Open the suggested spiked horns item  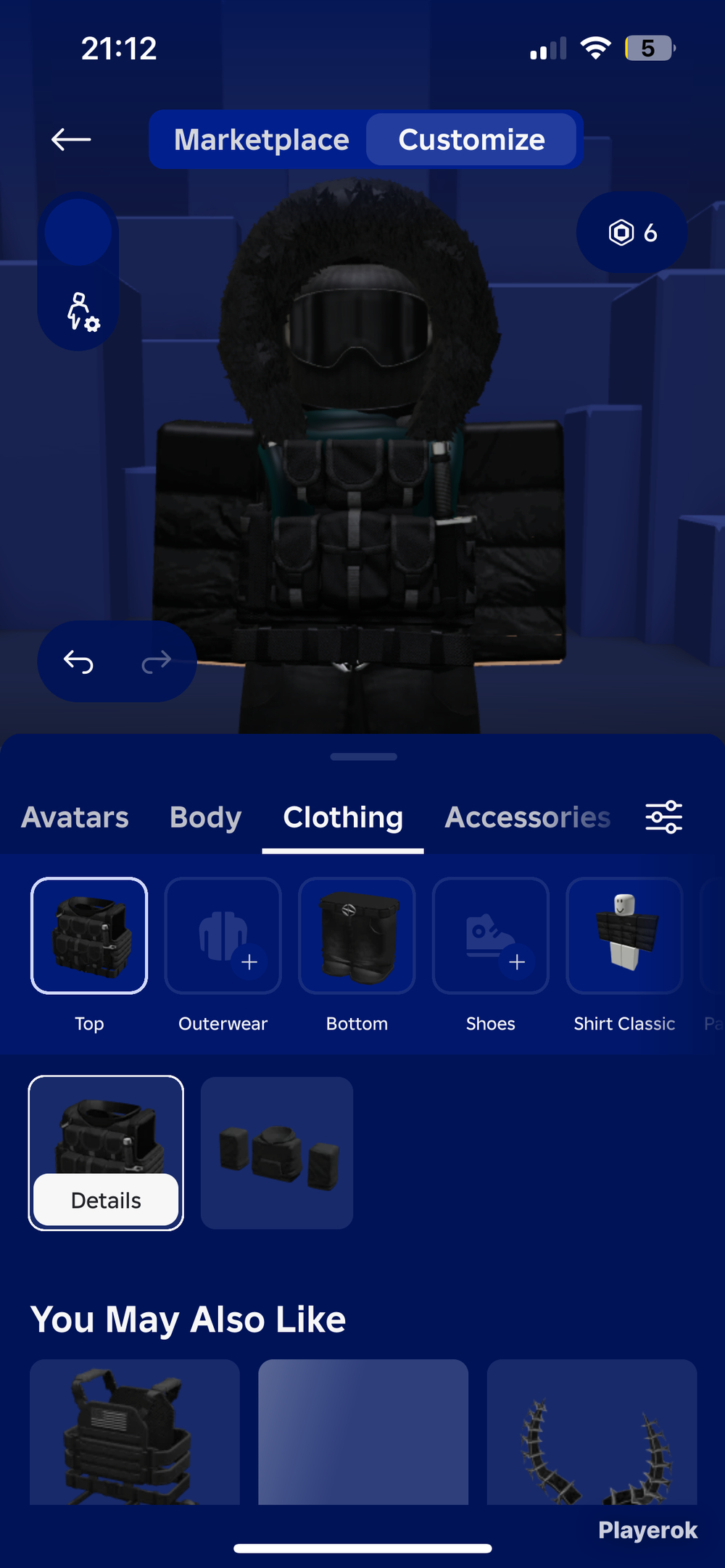(592, 1432)
